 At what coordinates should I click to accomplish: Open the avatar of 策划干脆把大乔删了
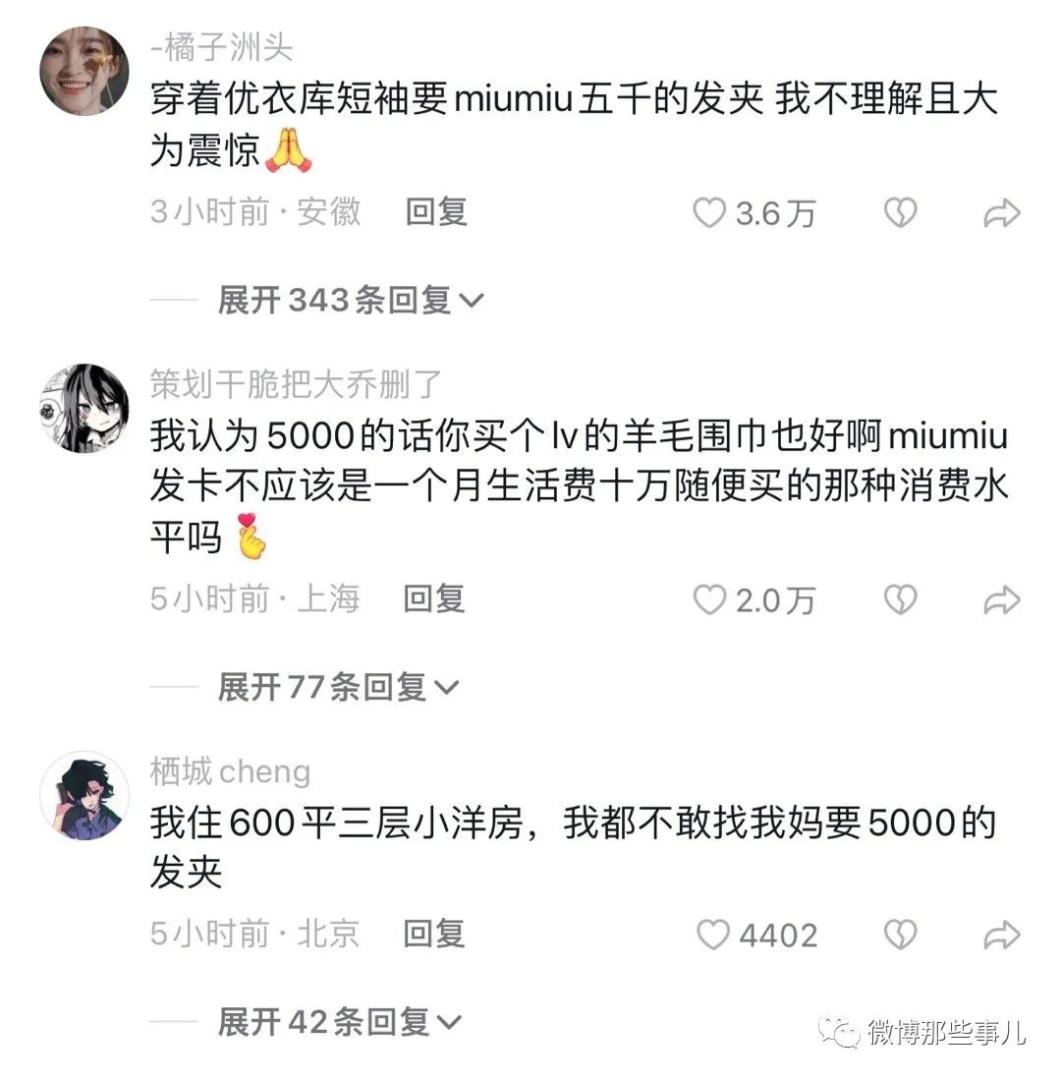click(x=84, y=408)
